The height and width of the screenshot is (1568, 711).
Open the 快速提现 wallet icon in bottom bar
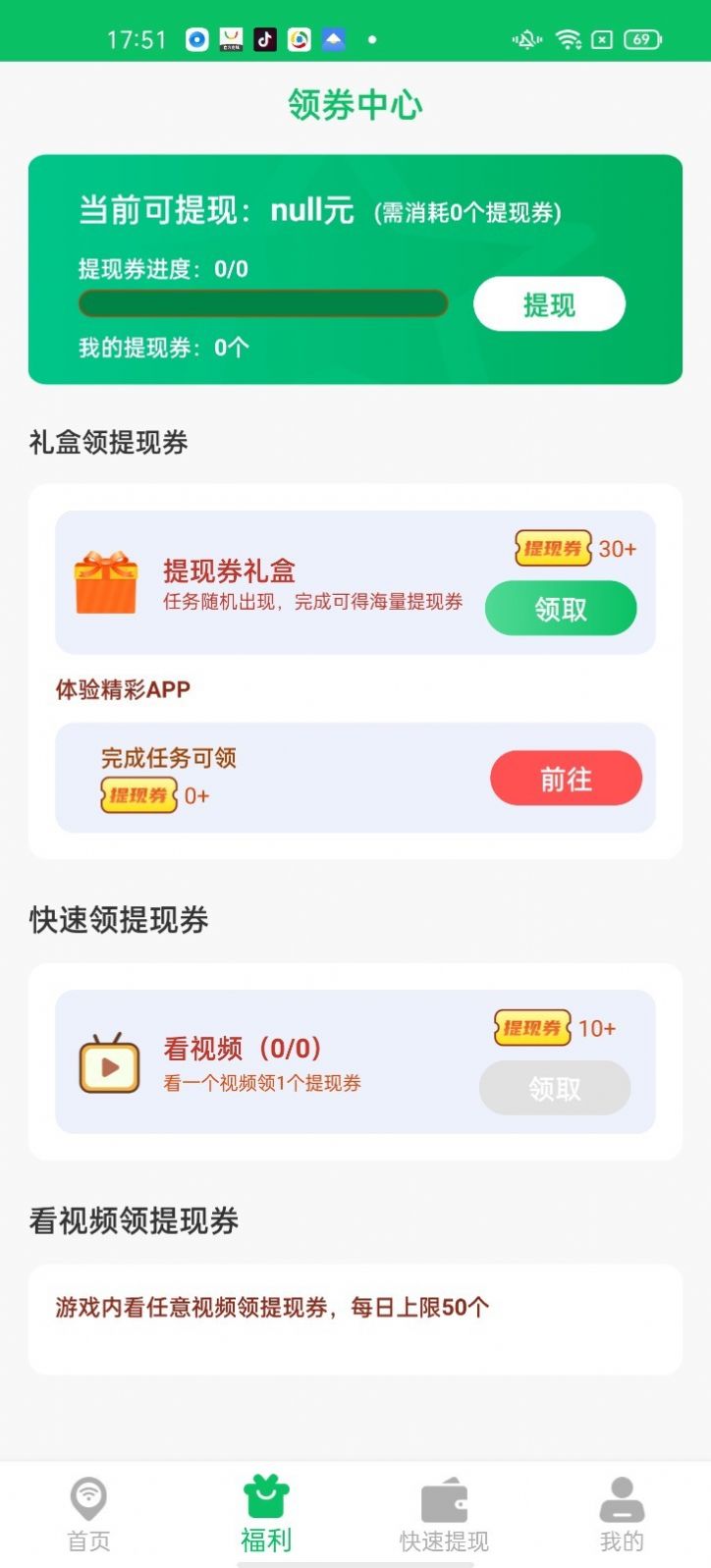point(444,1499)
